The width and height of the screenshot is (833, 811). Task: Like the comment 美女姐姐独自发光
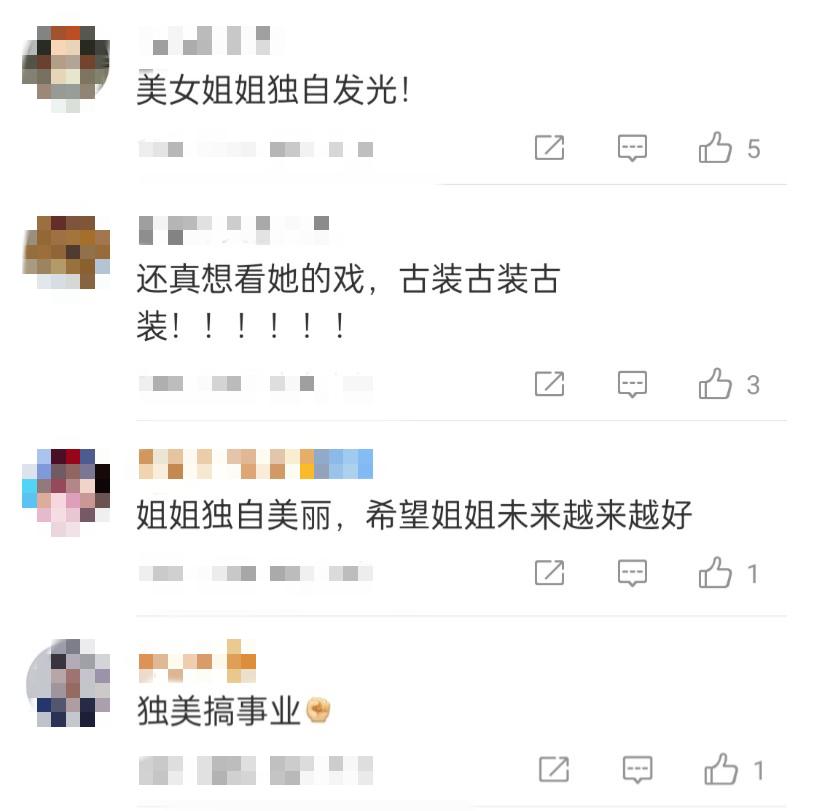click(x=716, y=148)
